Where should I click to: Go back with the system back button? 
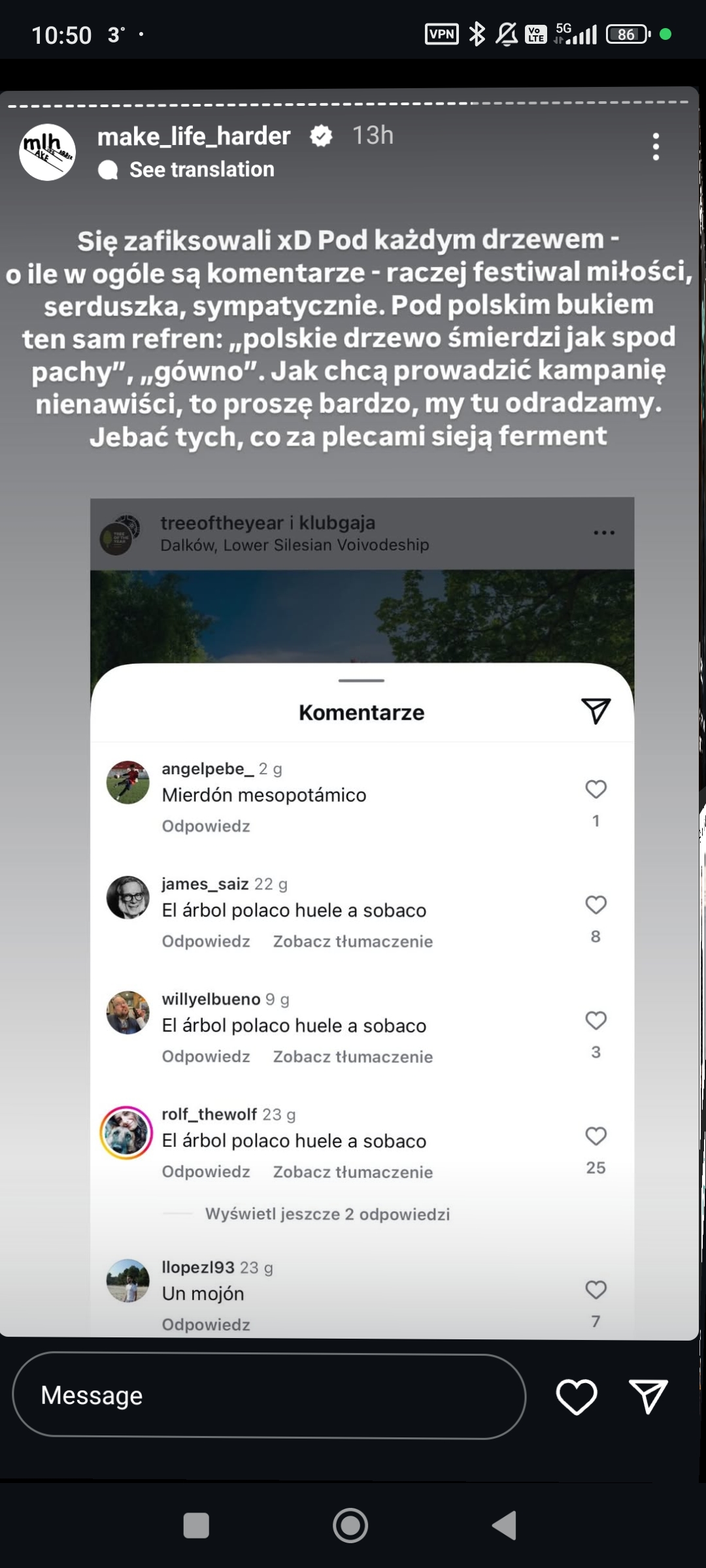click(x=505, y=1526)
